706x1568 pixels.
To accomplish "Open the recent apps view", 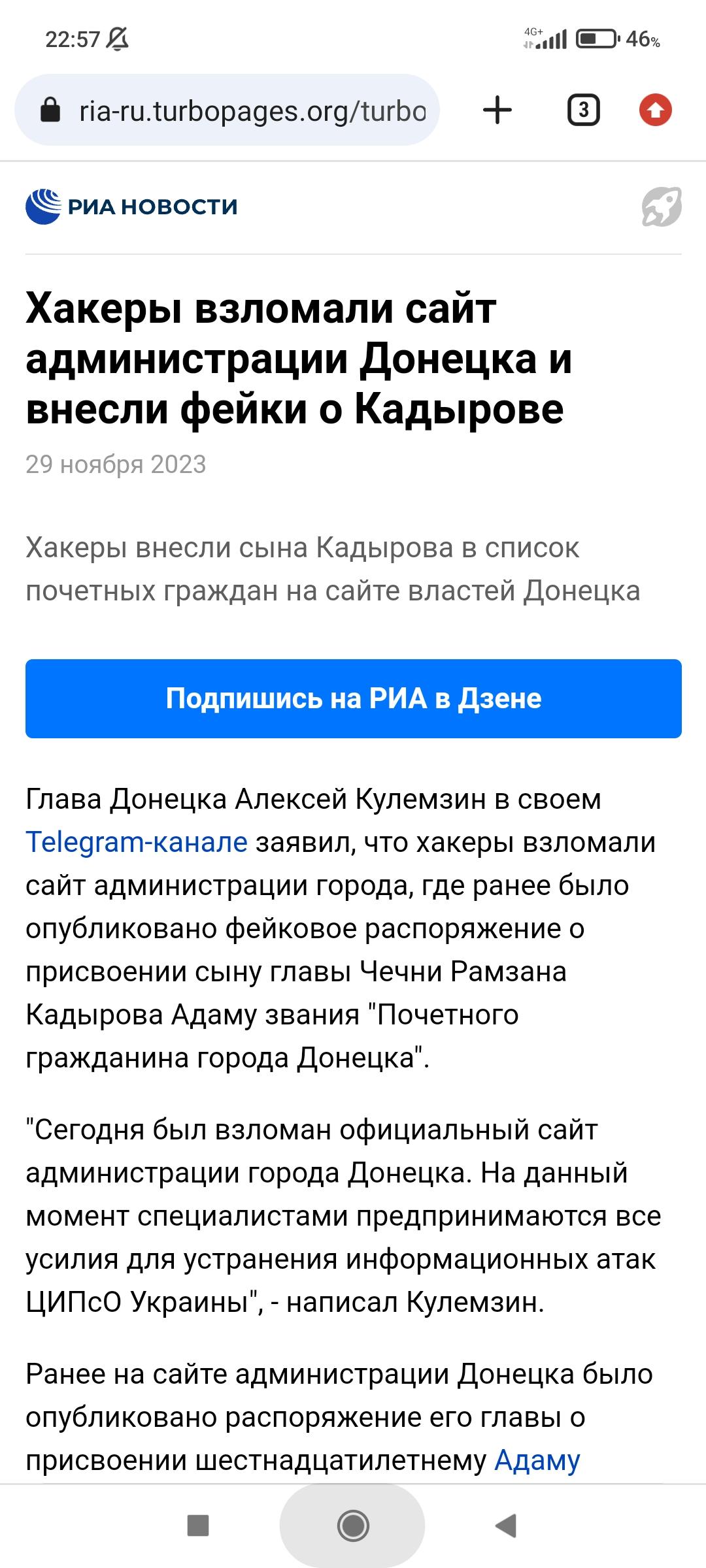I will pyautogui.click(x=198, y=1526).
